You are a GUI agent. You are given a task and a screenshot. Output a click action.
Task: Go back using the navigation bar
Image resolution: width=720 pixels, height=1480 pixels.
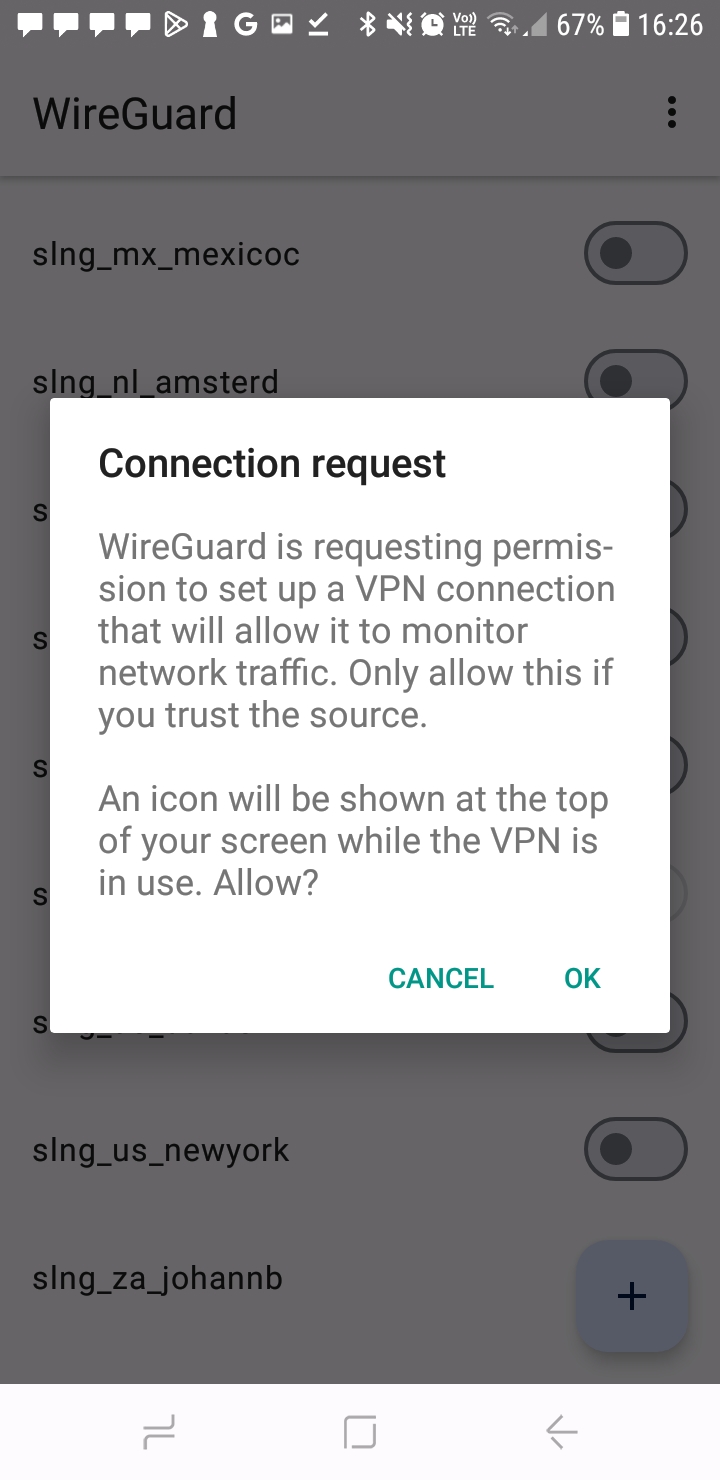562,1433
